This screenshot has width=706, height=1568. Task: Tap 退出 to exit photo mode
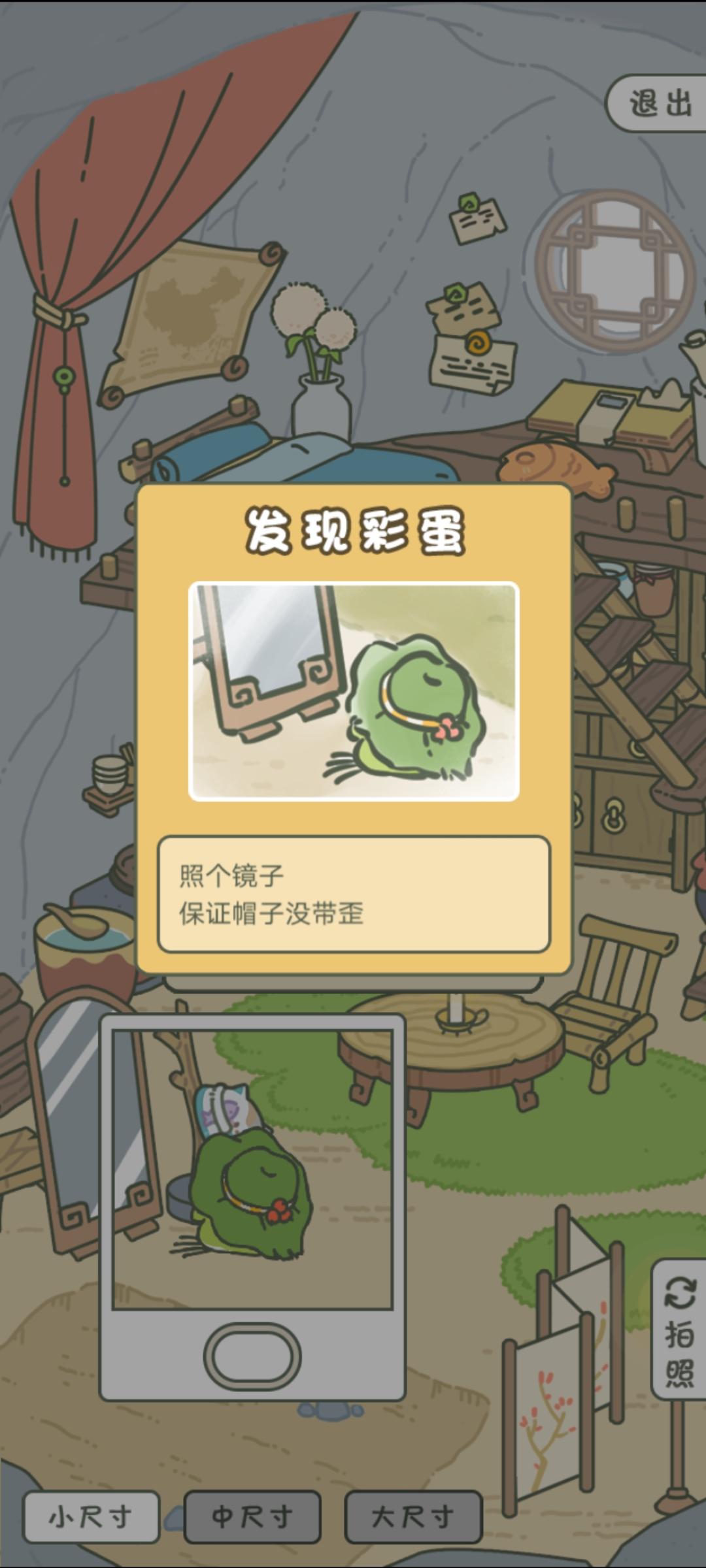(657, 101)
